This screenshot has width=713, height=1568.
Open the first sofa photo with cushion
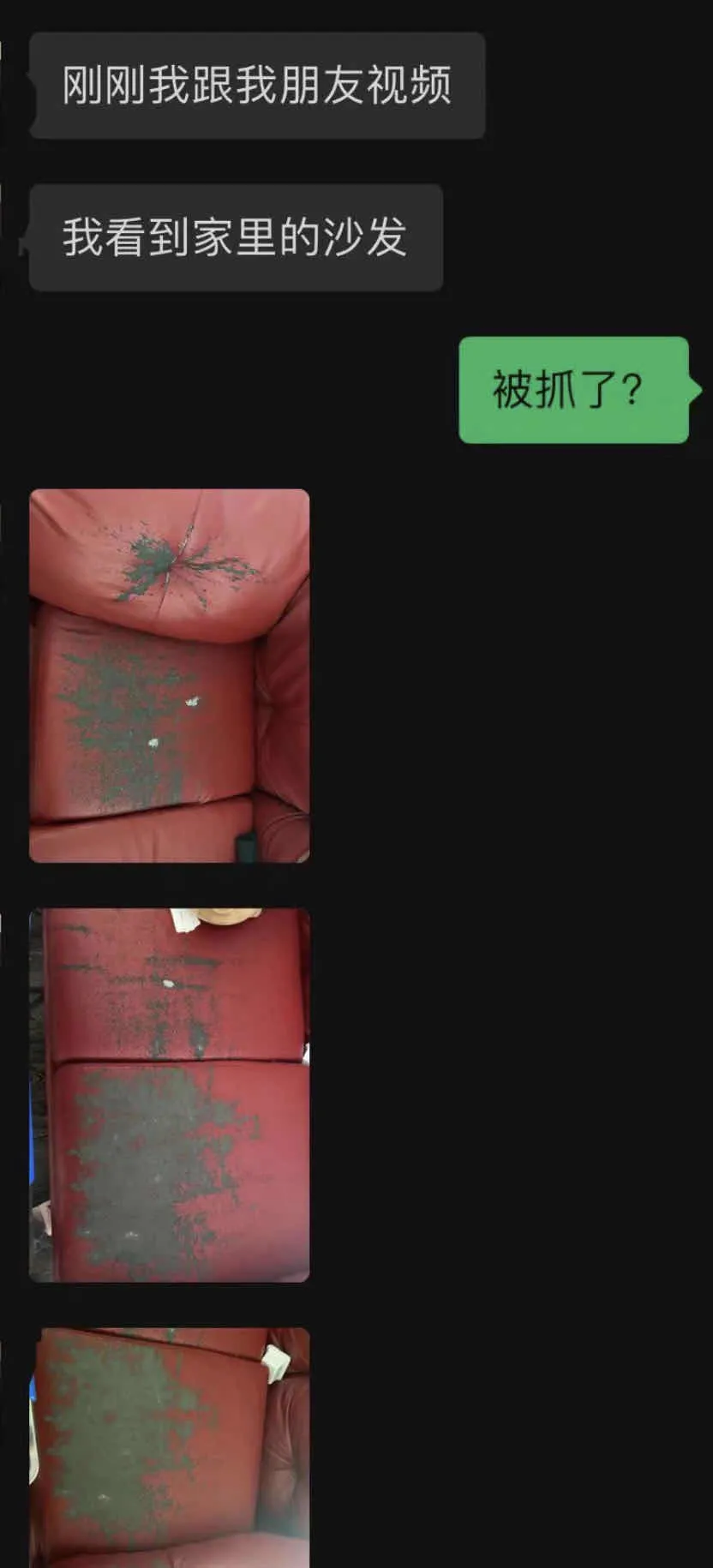tap(169, 675)
